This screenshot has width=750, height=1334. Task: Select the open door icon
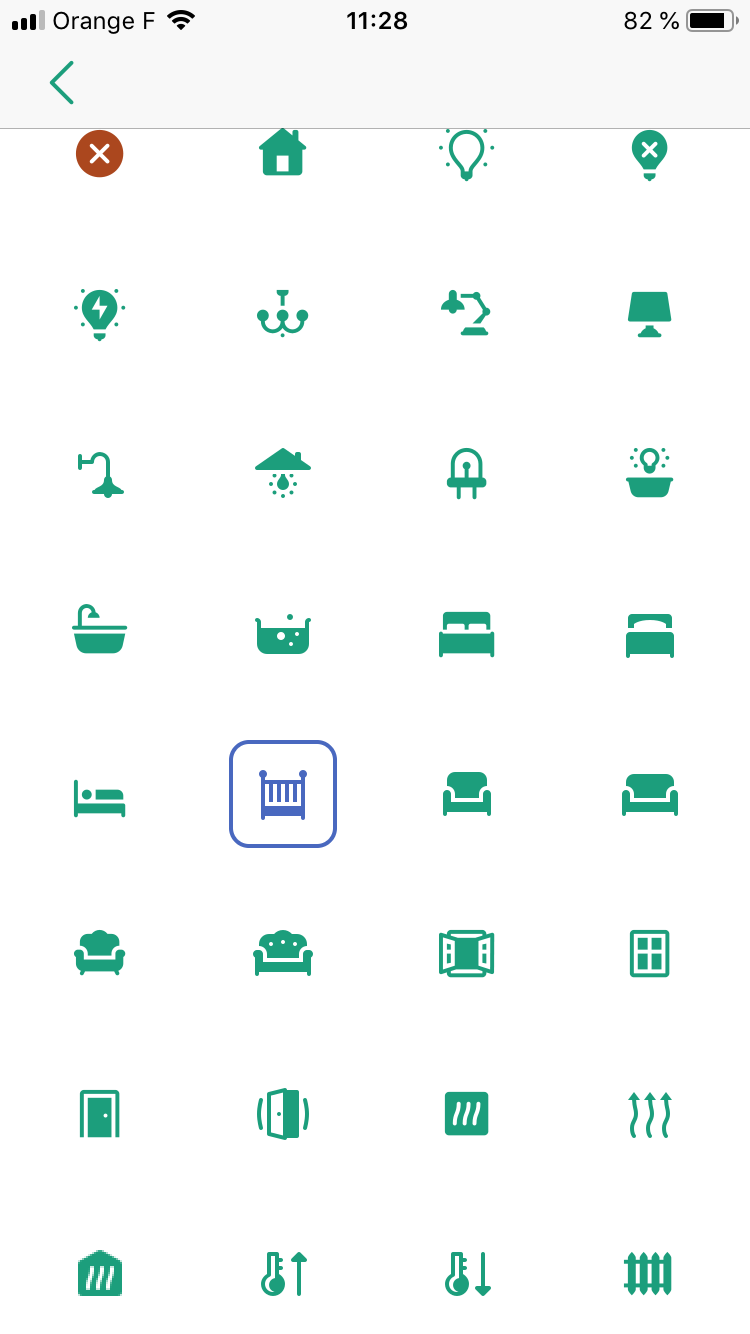(x=283, y=1113)
